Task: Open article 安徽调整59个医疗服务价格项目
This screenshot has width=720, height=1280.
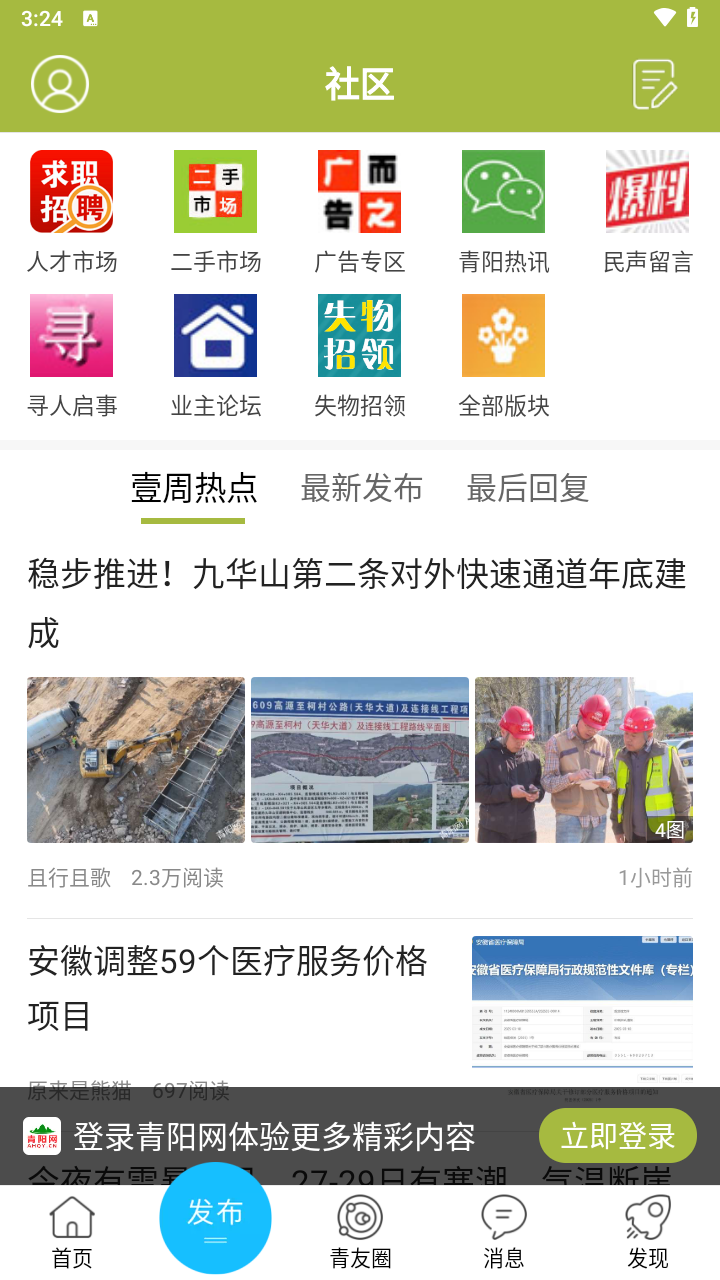Action: [x=228, y=988]
